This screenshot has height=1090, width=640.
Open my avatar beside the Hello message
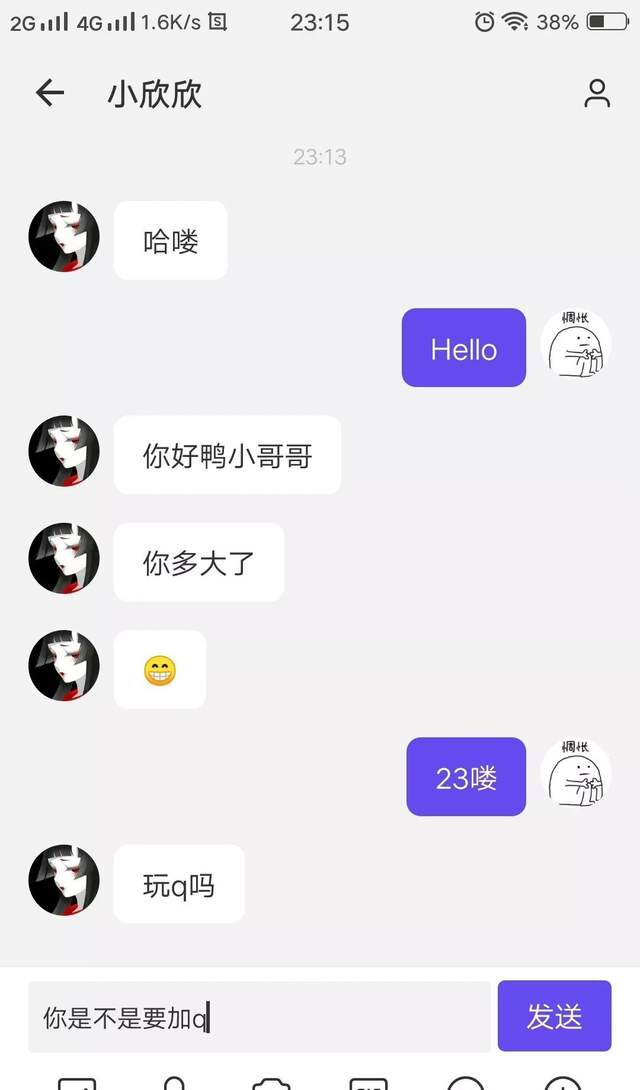coord(575,345)
